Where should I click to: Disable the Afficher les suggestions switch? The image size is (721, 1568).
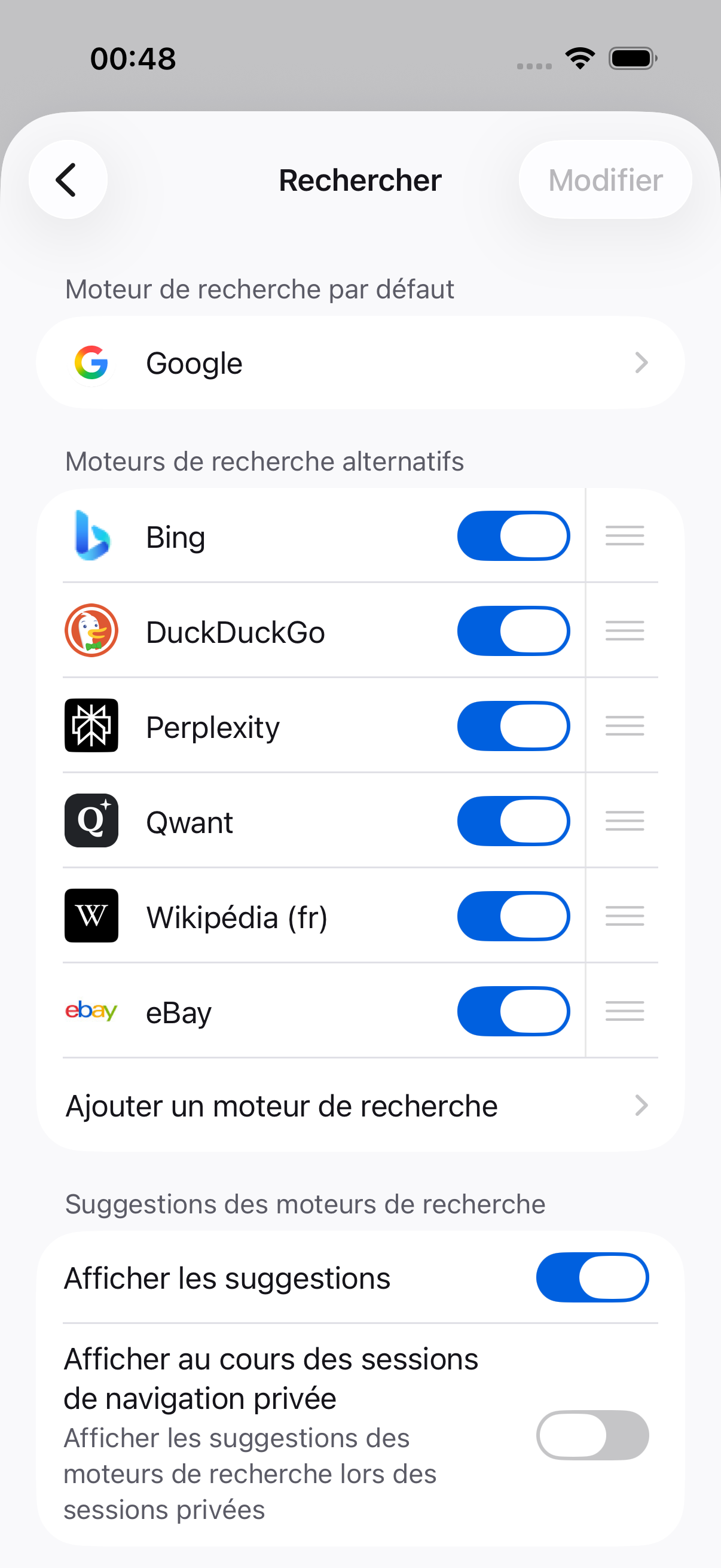pos(592,1277)
